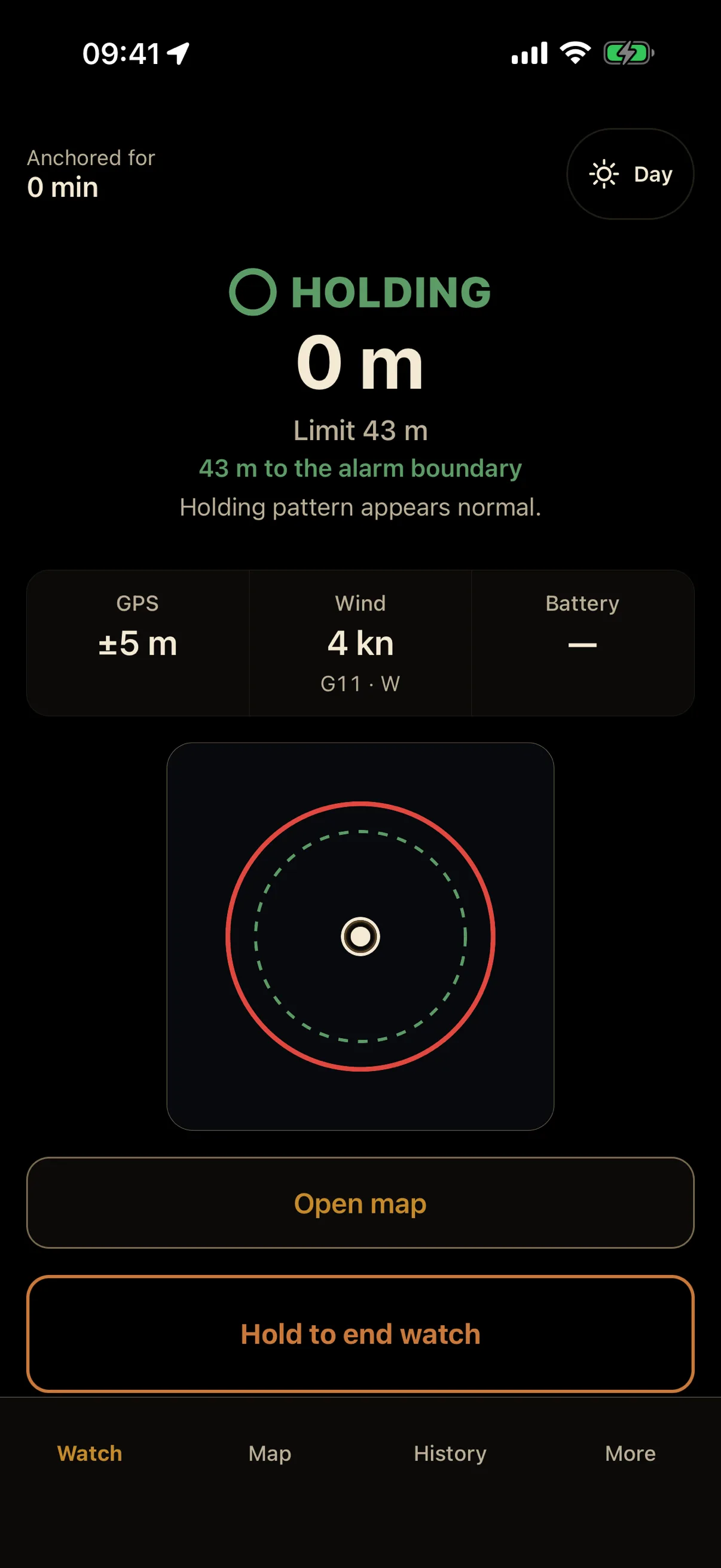Switch to the Map tab
Screen dimensions: 721x1568
point(270,1453)
